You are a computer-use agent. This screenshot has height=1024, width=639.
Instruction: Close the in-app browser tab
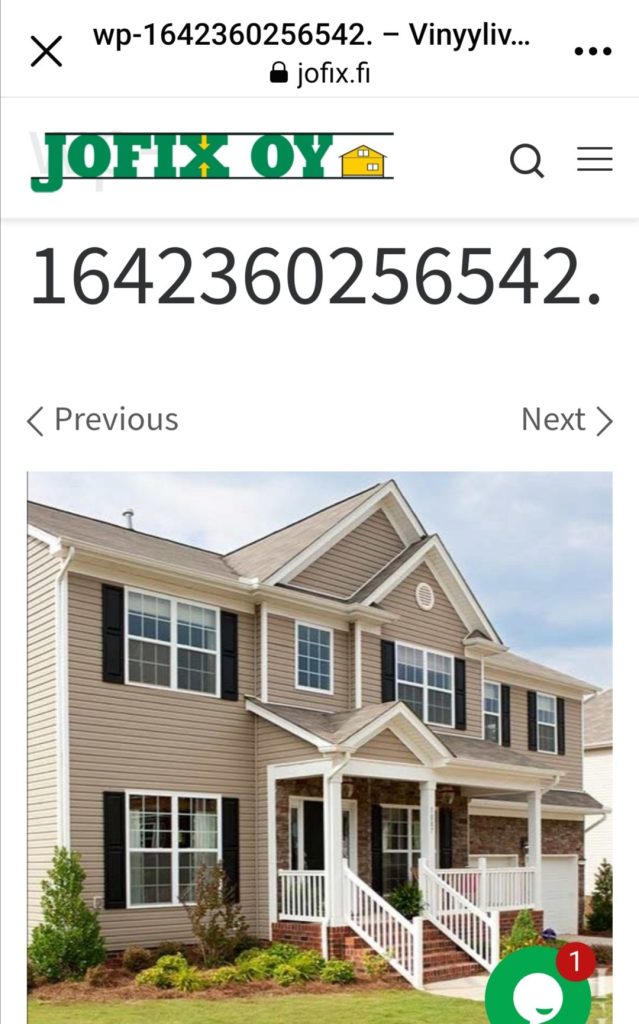pos(46,51)
